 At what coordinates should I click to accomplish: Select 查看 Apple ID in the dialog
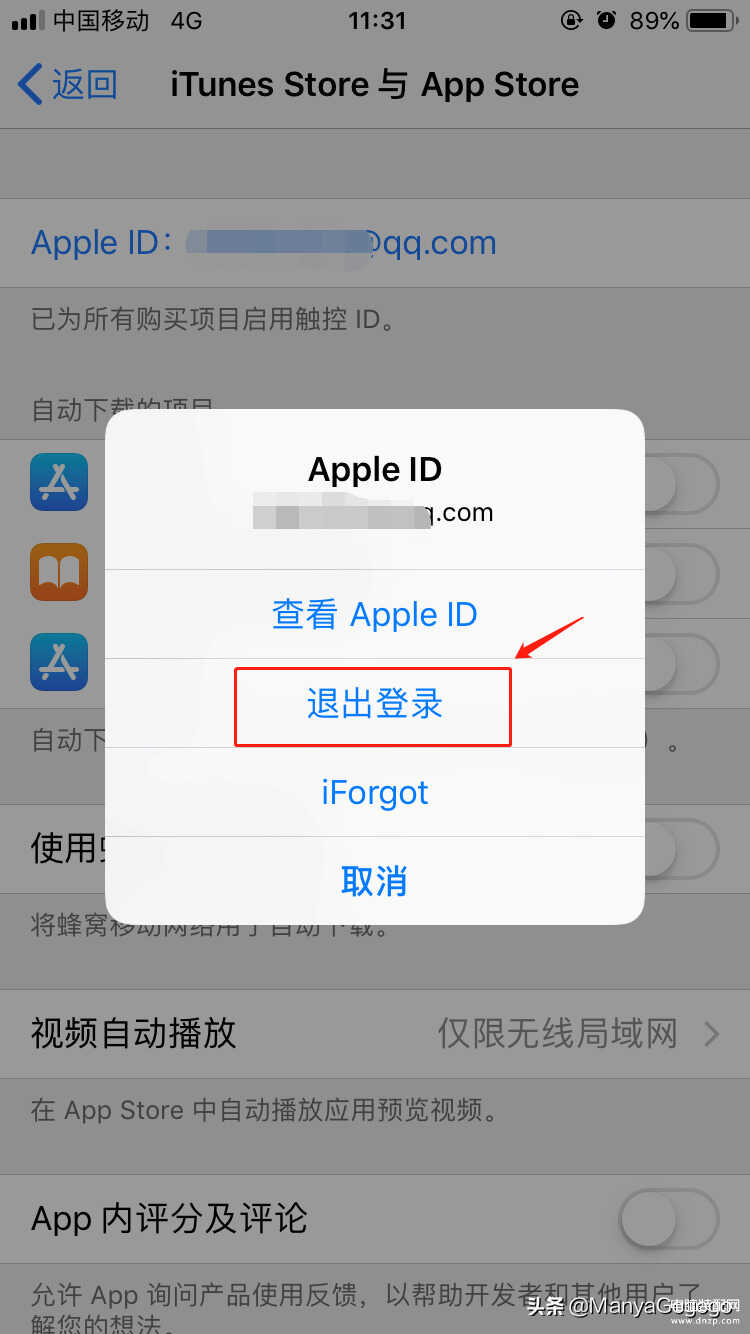click(x=374, y=614)
